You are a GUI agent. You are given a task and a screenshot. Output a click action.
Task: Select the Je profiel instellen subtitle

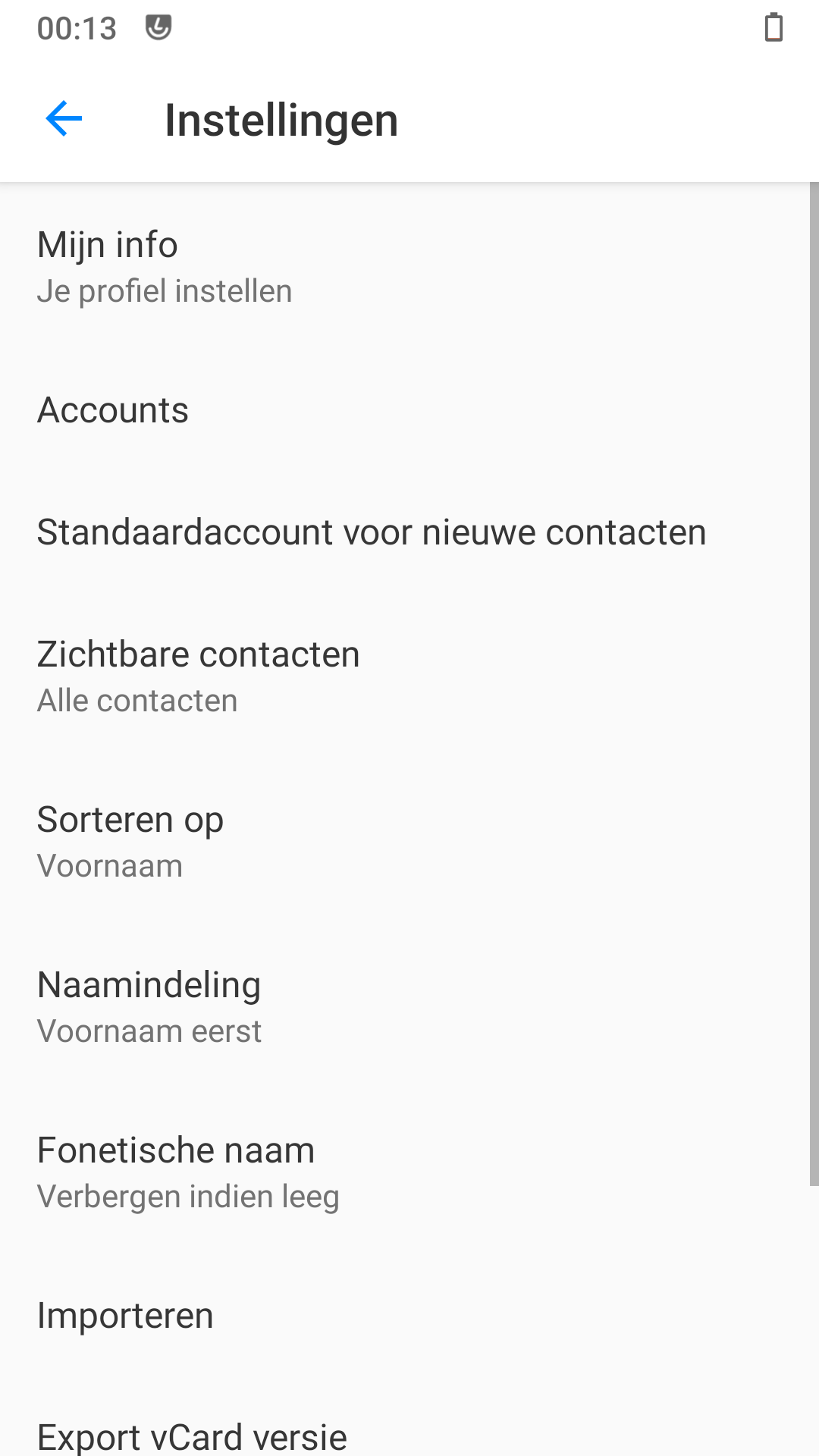click(x=164, y=291)
